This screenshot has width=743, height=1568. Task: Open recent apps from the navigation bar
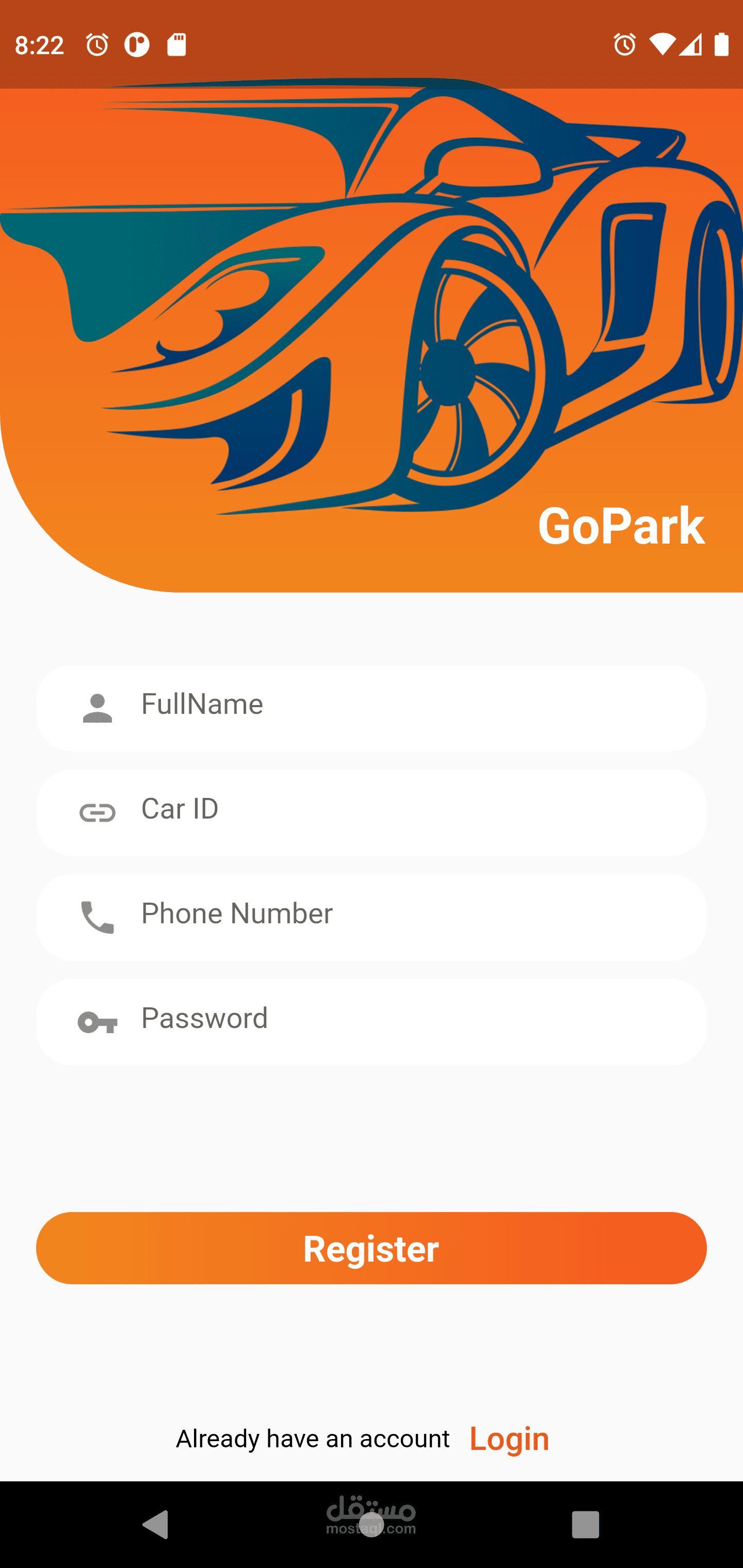585,1525
